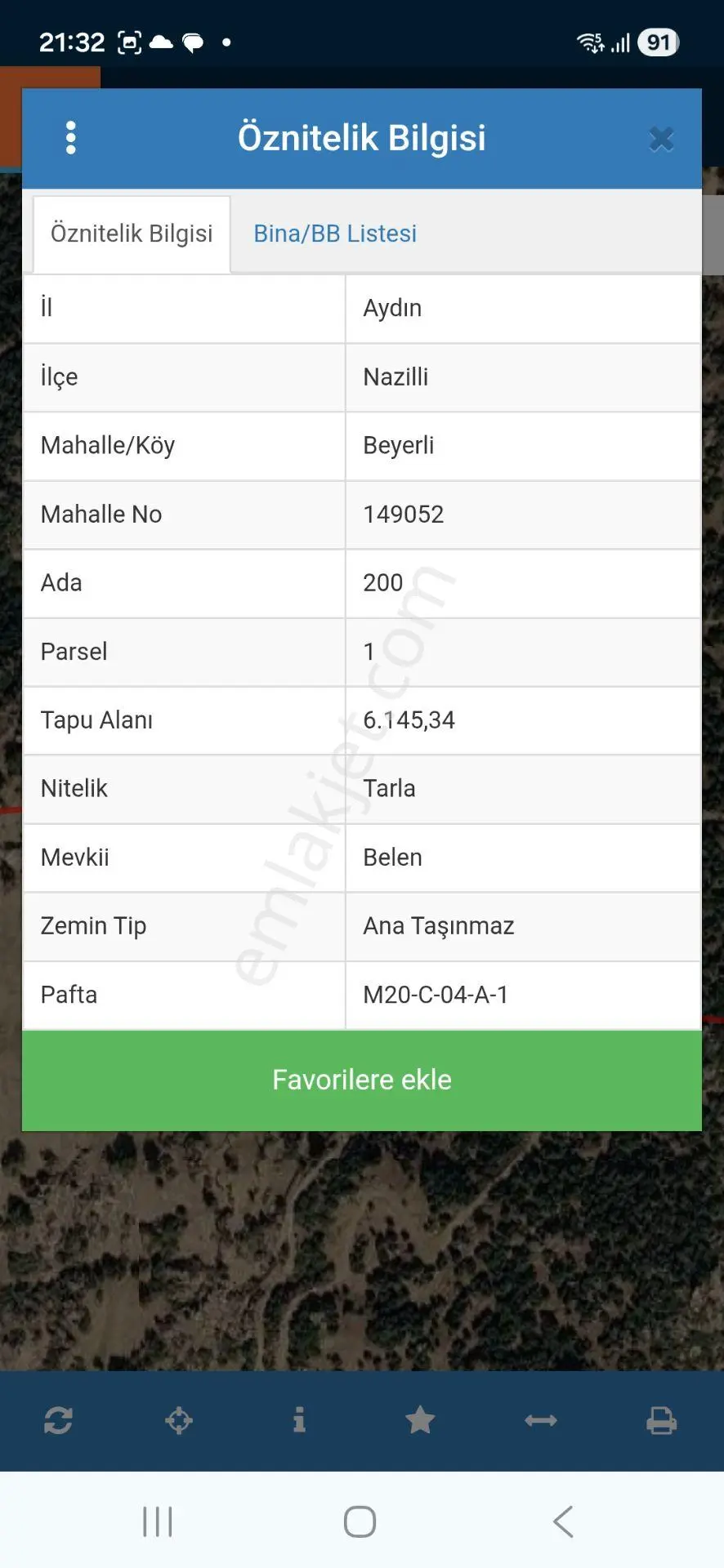Tap the Favorilere ekle button
Viewport: 724px width, 1568px height.
coord(362,1080)
